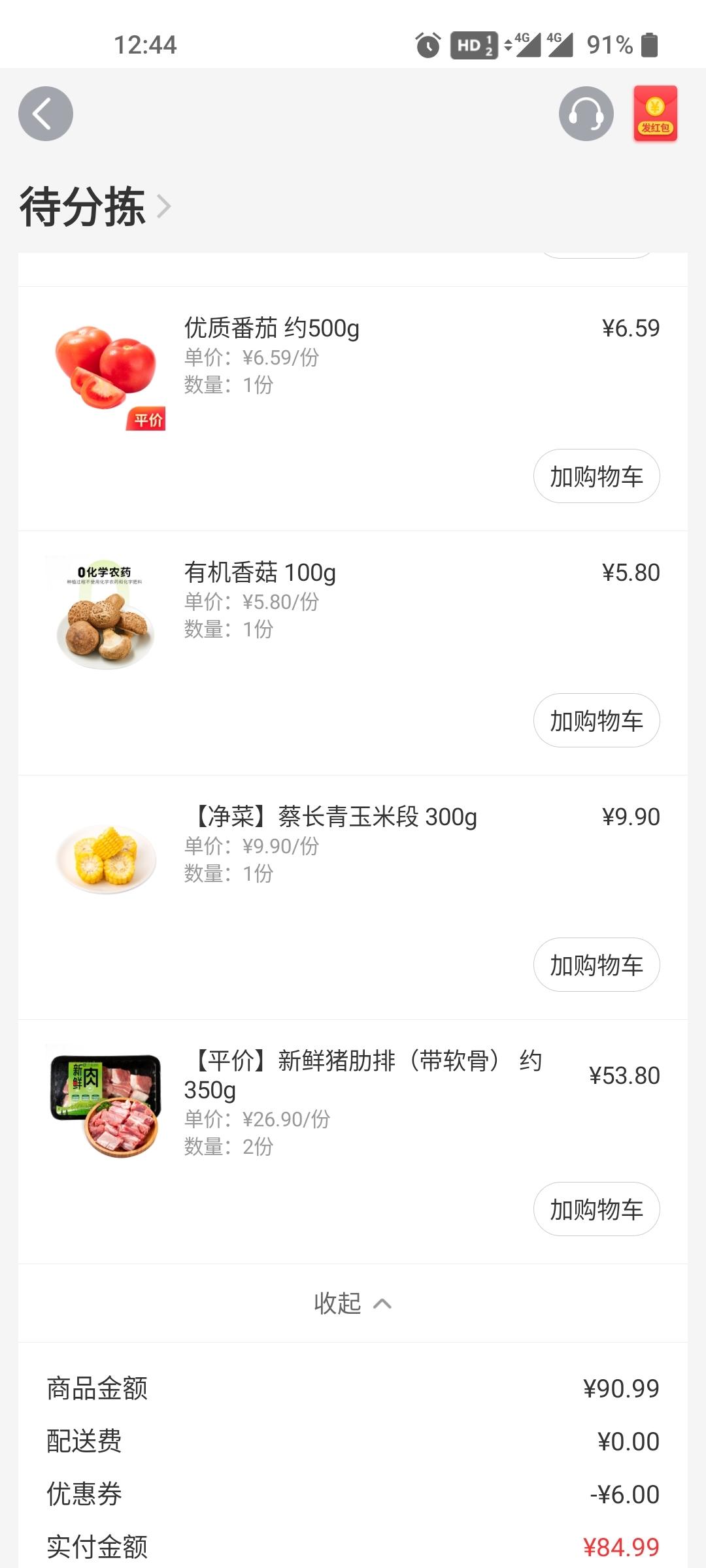Open 待分拣 order status details

[x=95, y=207]
